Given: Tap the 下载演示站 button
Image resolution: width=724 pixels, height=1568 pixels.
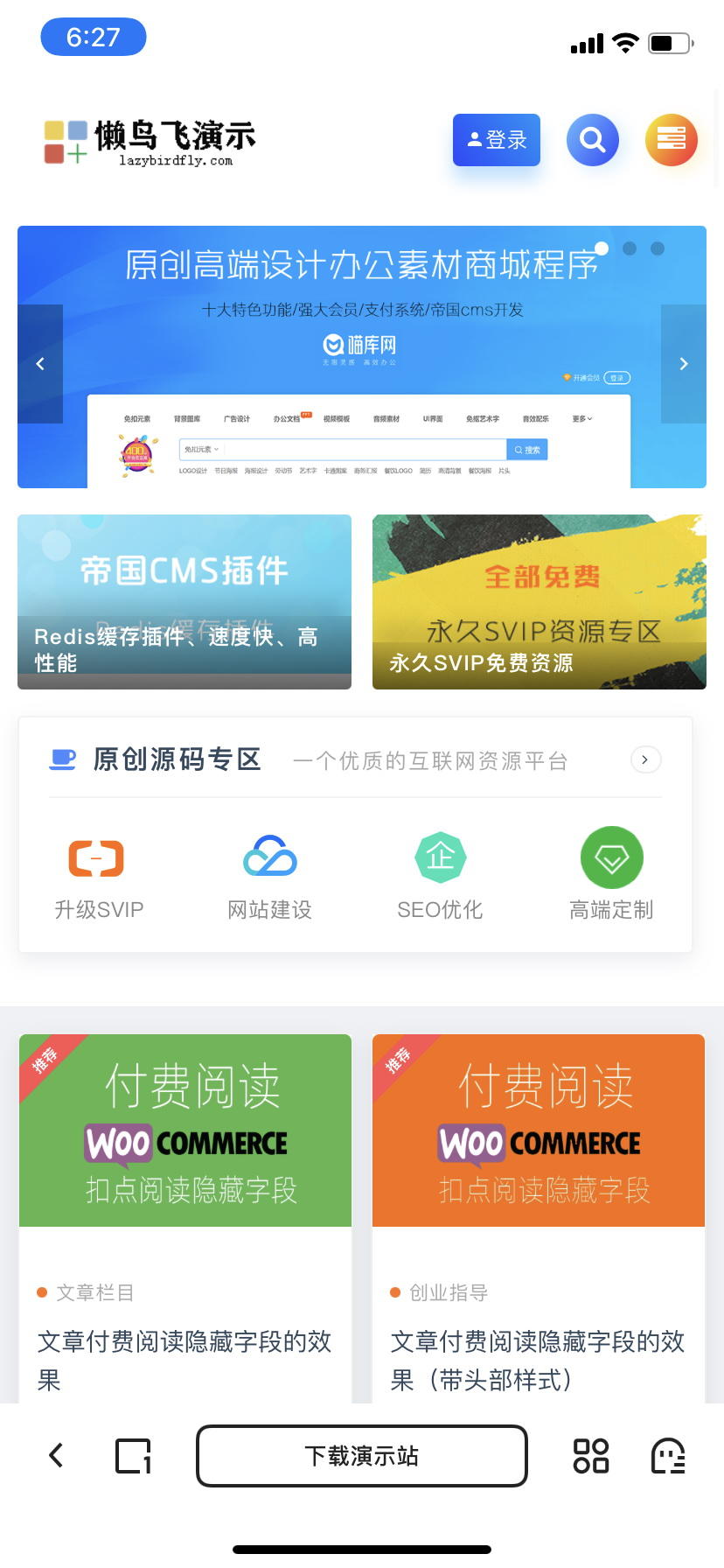Looking at the screenshot, I should (362, 1456).
